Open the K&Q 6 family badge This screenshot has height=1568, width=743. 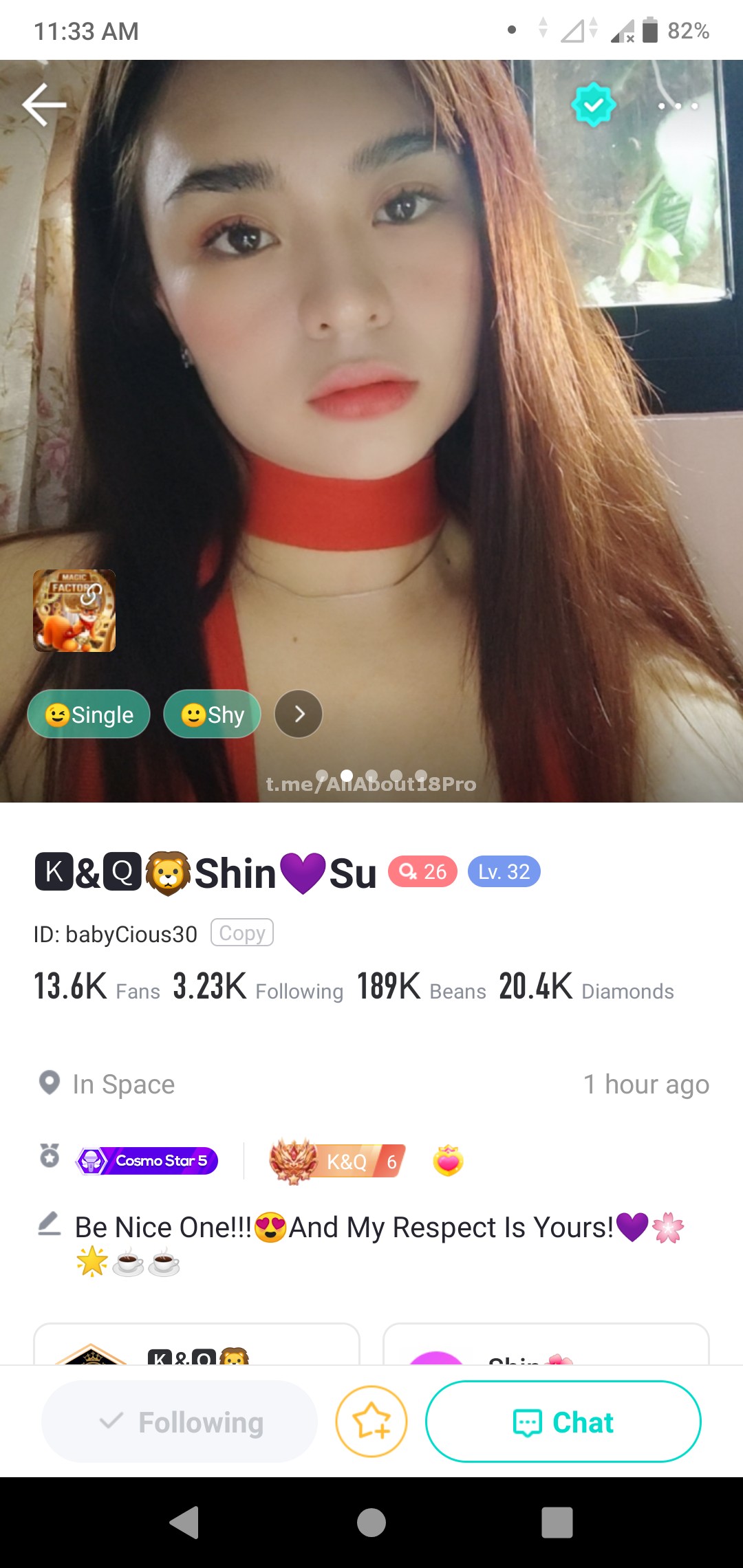pyautogui.click(x=337, y=1162)
